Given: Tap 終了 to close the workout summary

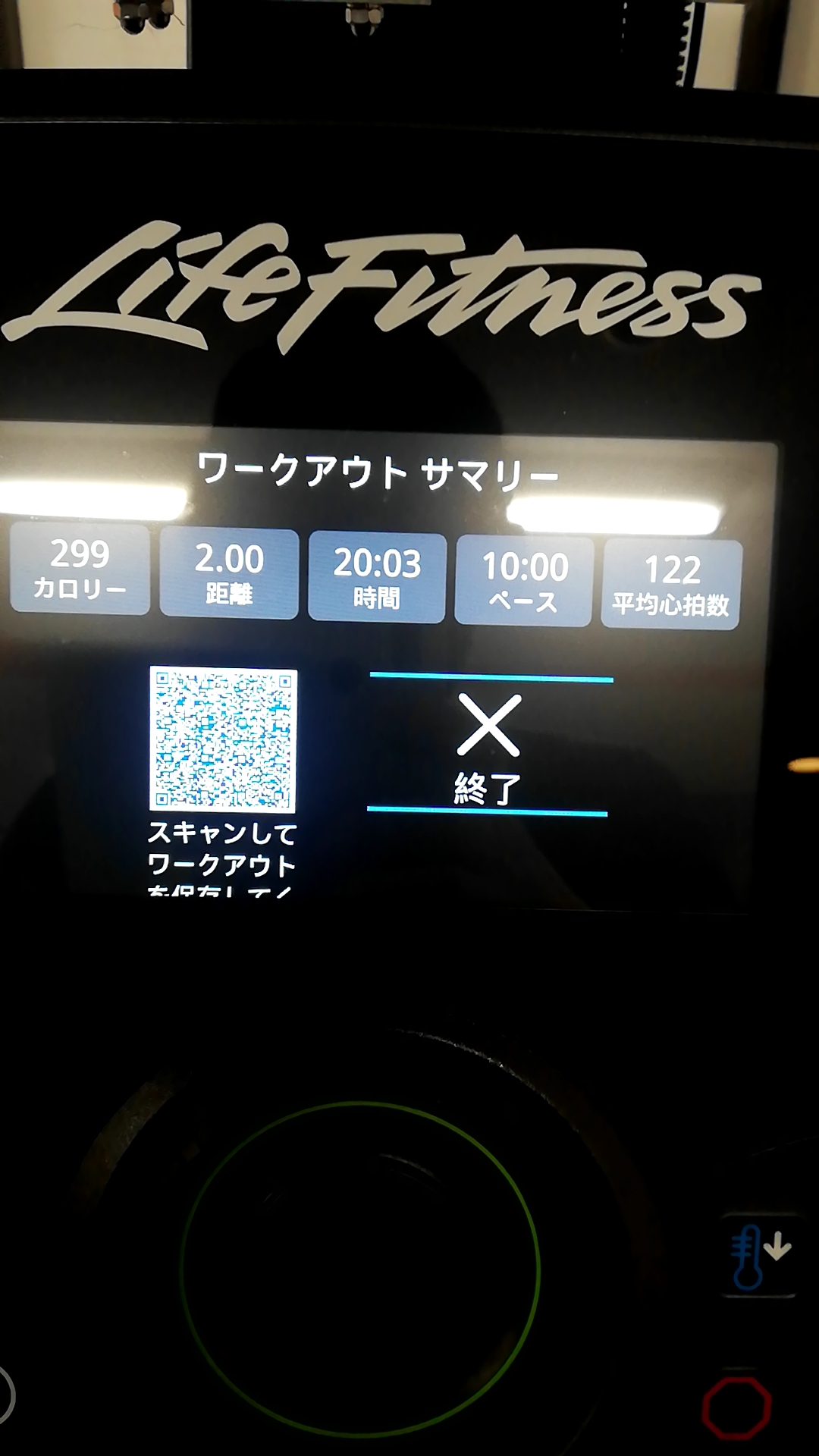Looking at the screenshot, I should click(489, 745).
